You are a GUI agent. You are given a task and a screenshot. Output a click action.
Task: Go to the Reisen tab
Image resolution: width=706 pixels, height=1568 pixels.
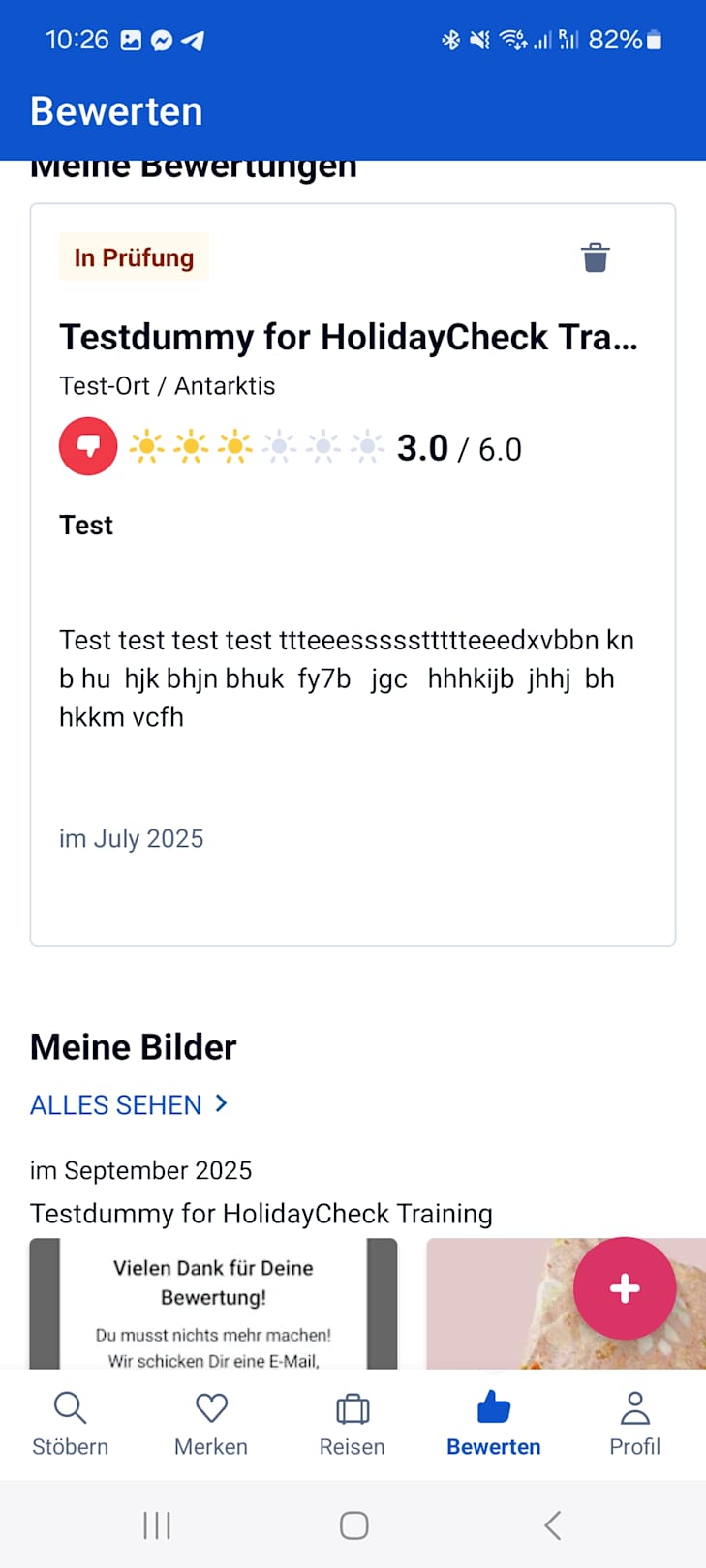click(x=353, y=1424)
